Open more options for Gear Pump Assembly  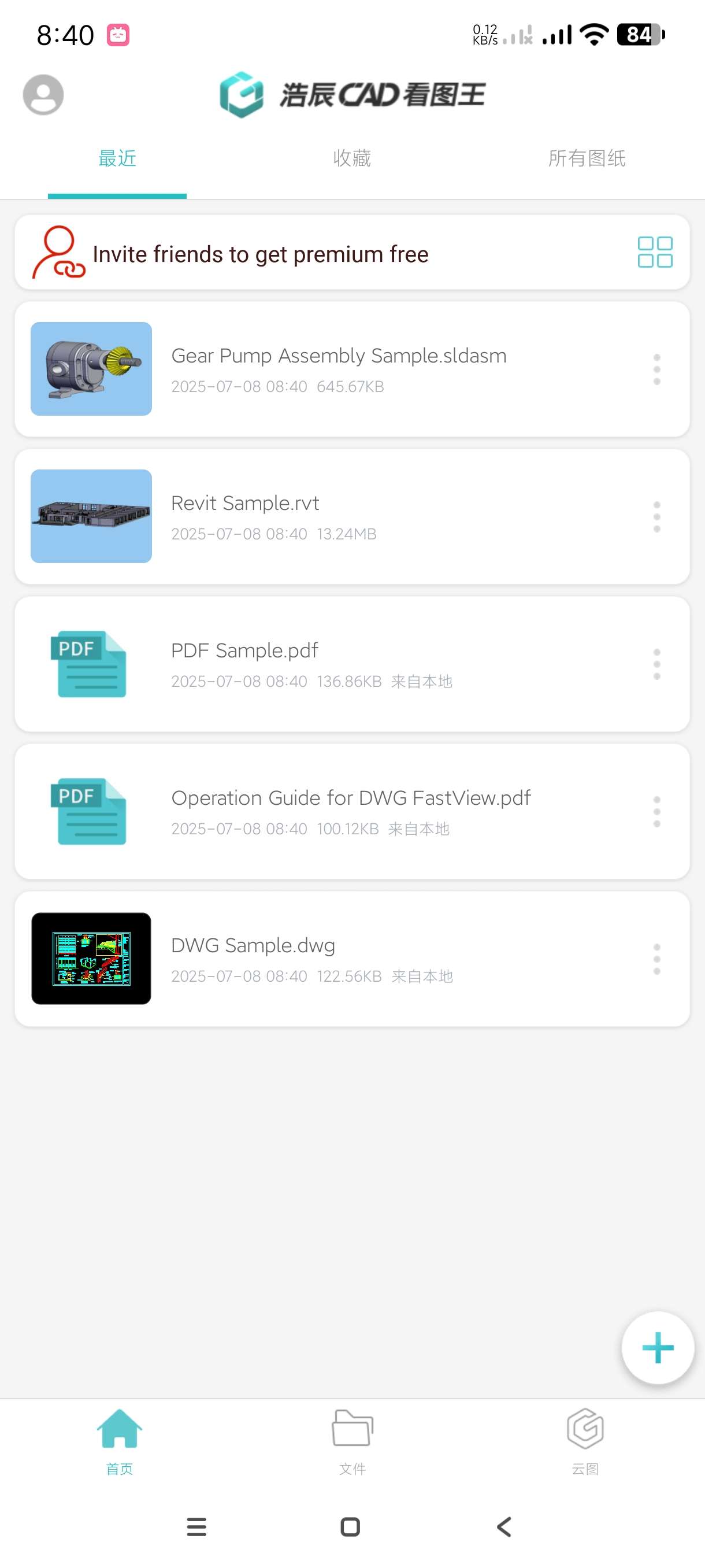[x=656, y=369]
